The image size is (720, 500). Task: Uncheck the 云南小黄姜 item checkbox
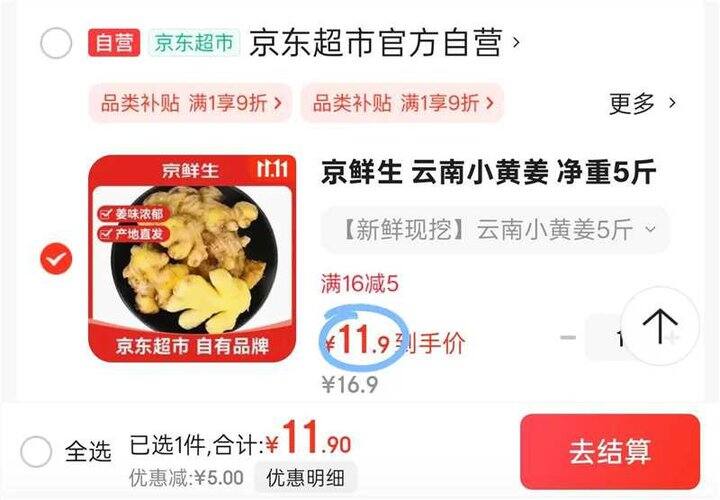[x=56, y=260]
